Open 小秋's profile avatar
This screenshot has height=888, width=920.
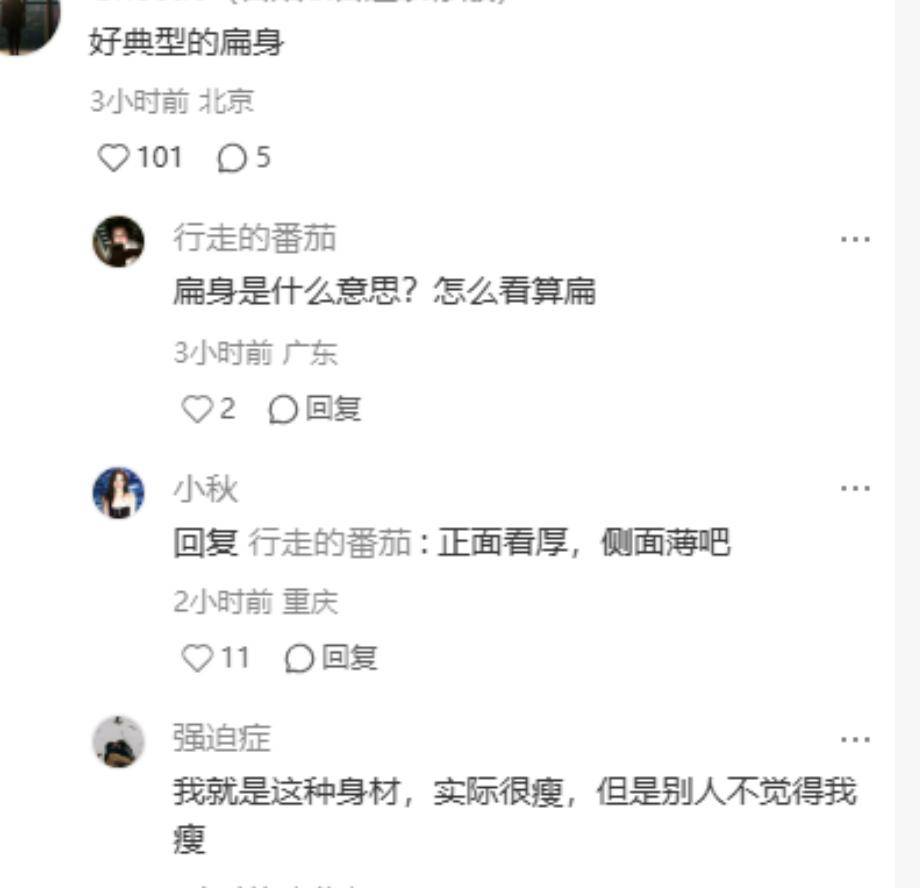(118, 492)
